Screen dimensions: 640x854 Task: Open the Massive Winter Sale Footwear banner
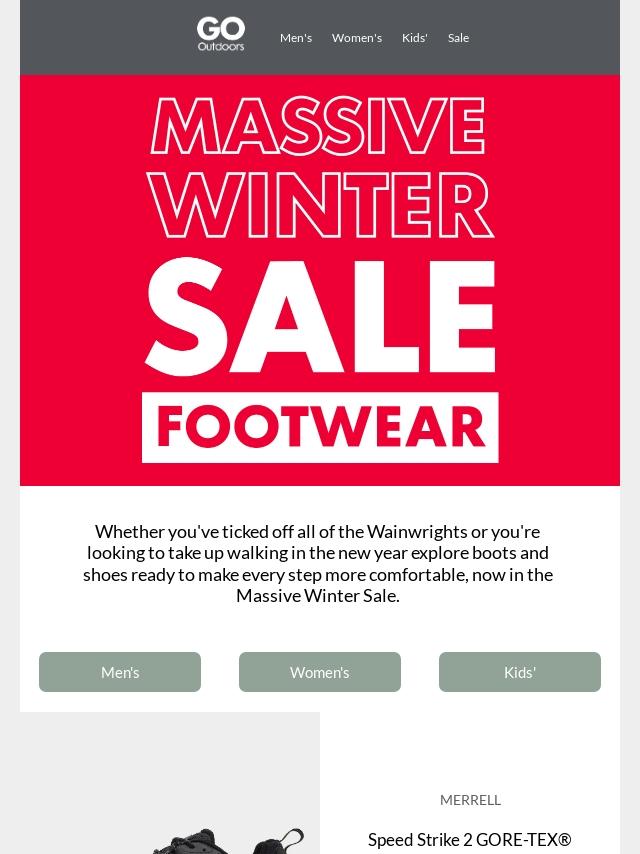[x=320, y=280]
